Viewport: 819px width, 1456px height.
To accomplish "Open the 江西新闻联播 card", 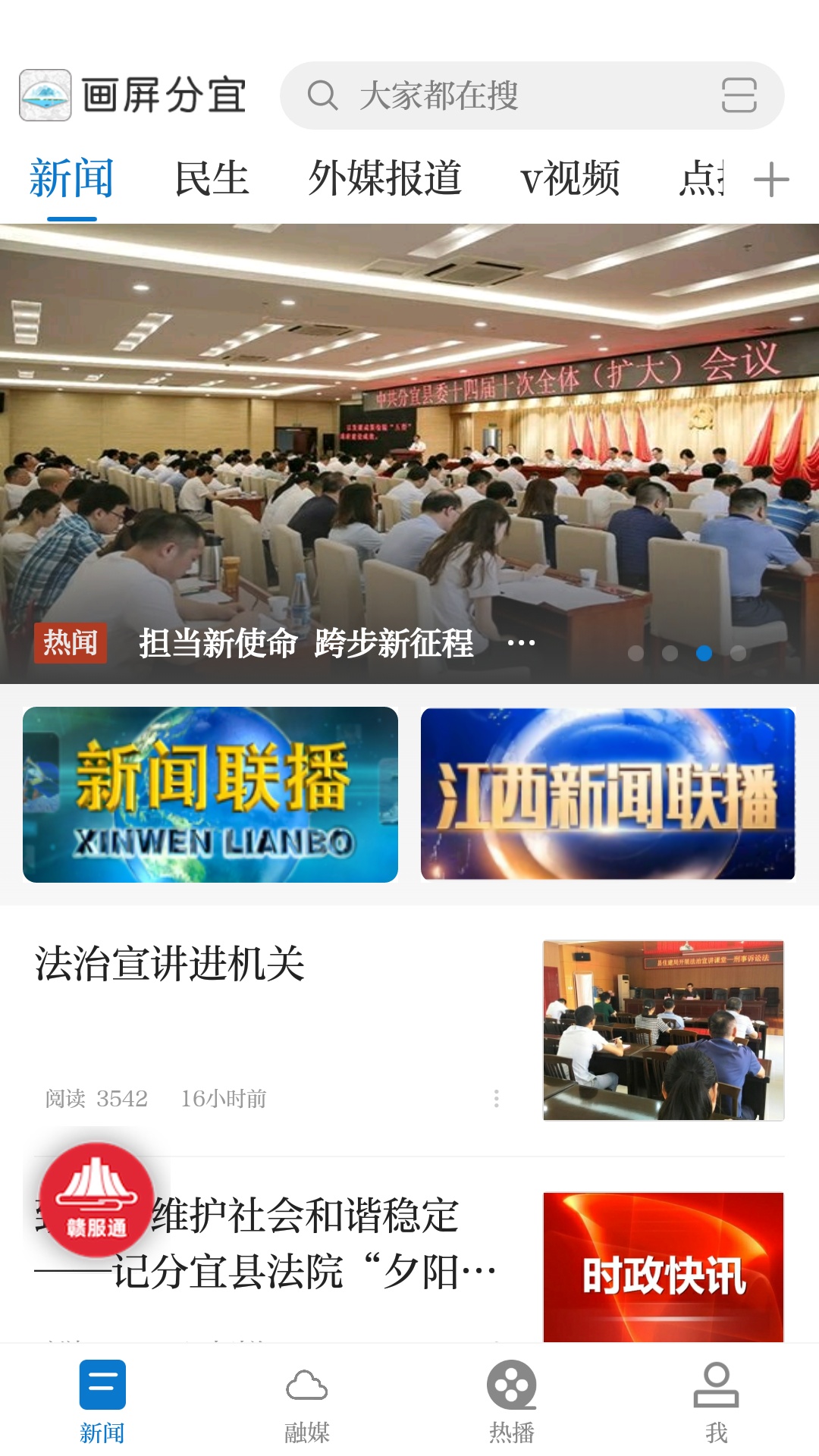I will click(x=607, y=795).
